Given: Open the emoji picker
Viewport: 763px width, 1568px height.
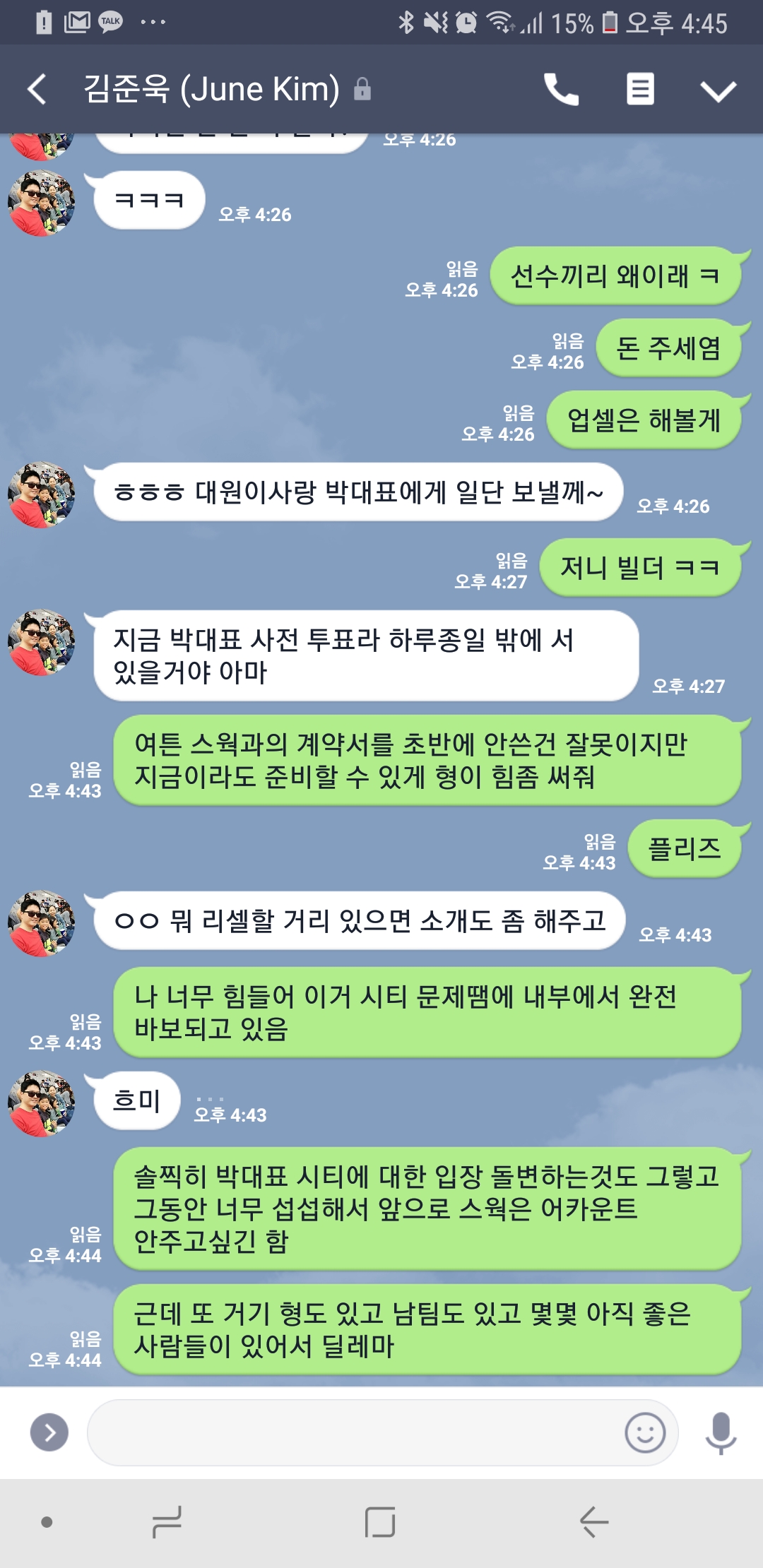Looking at the screenshot, I should coord(645,1432).
